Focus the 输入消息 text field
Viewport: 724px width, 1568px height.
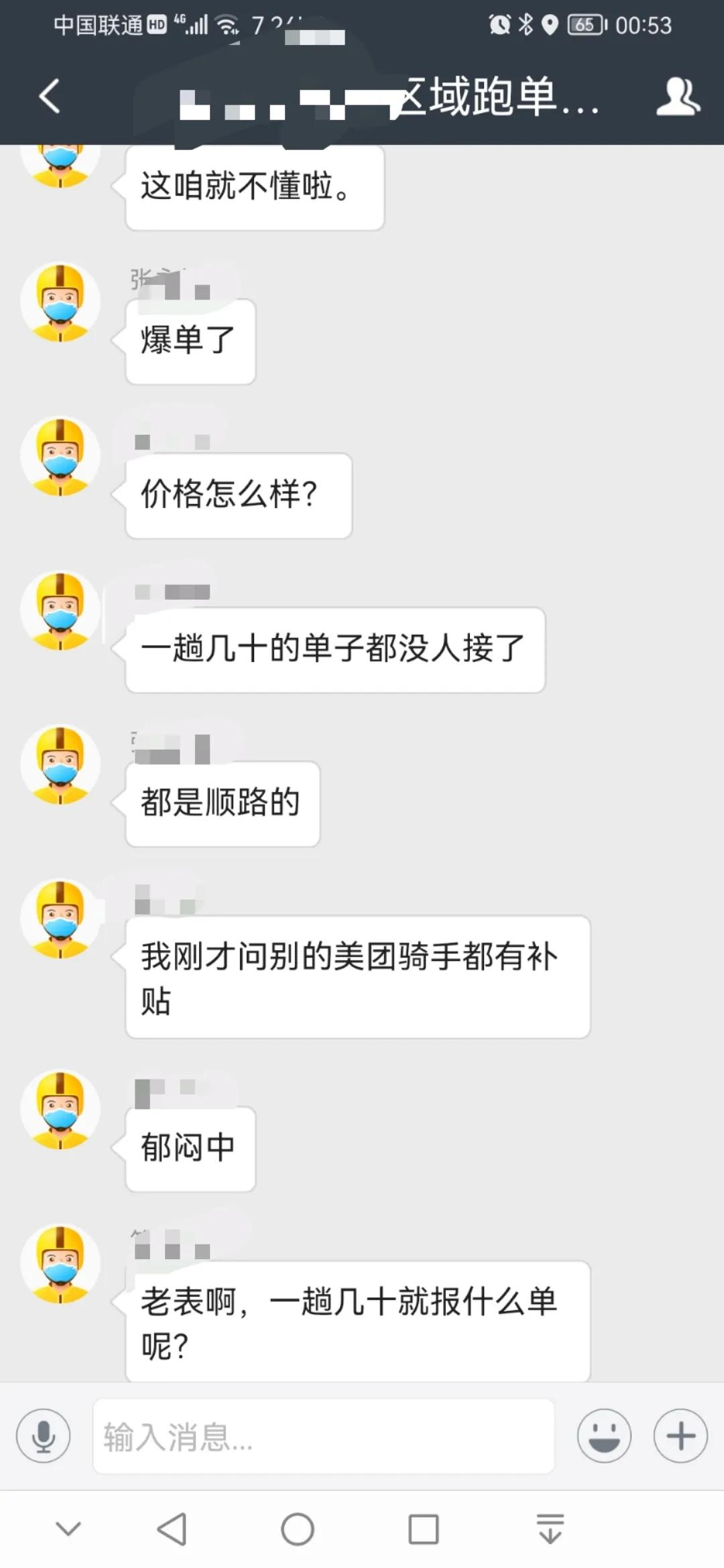[x=324, y=1436]
